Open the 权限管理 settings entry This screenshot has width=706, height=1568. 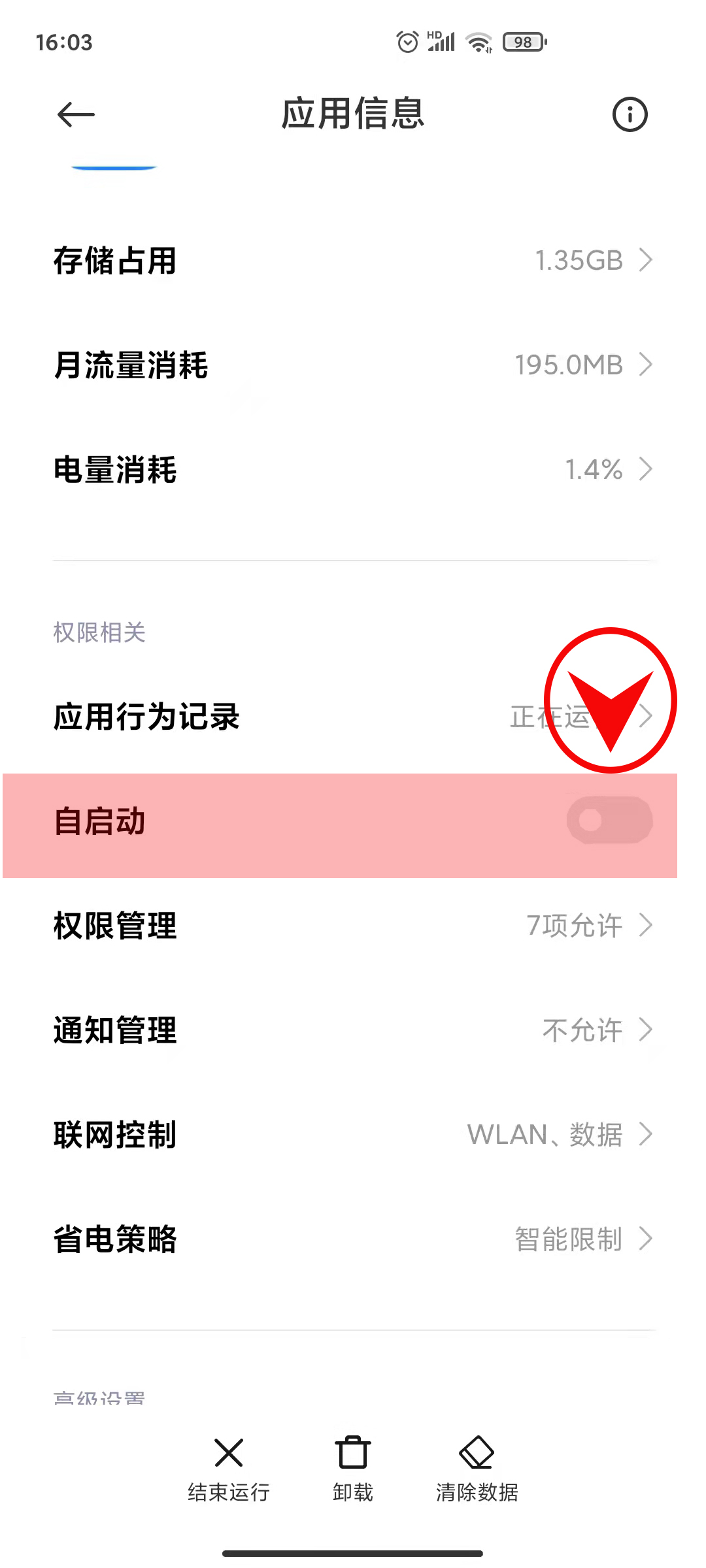(x=353, y=926)
